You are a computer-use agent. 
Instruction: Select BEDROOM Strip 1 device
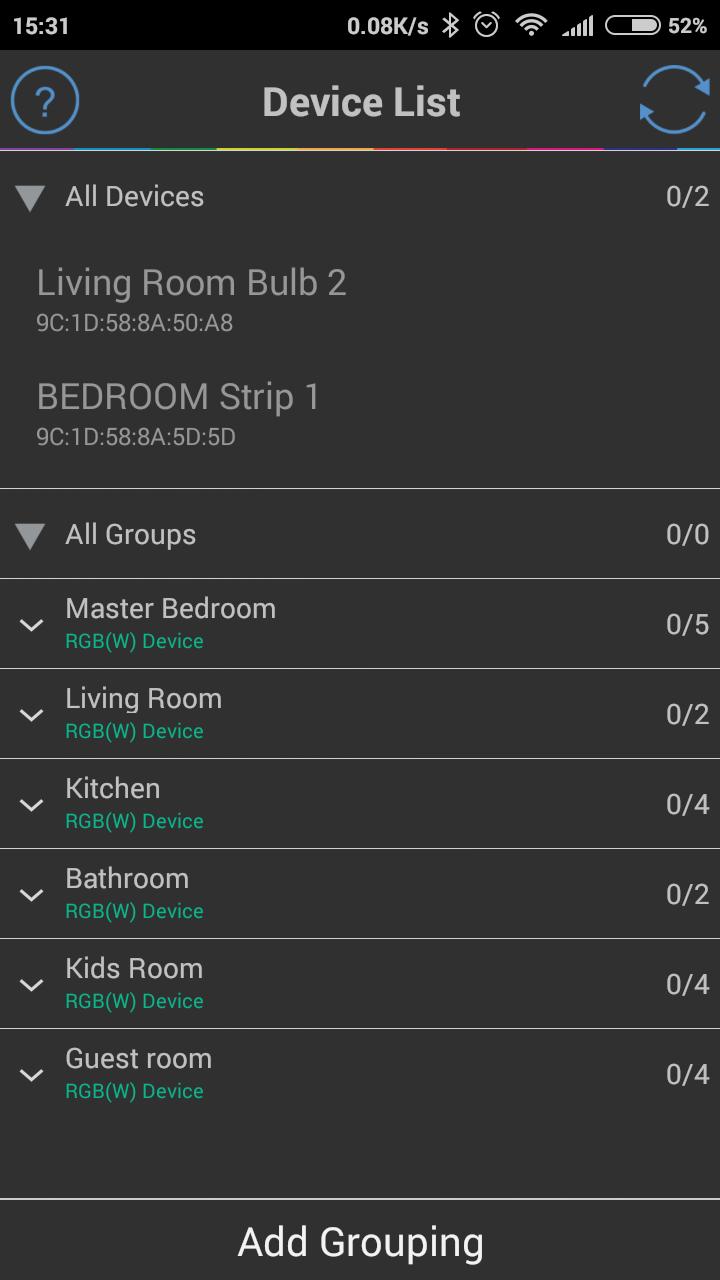tap(178, 410)
